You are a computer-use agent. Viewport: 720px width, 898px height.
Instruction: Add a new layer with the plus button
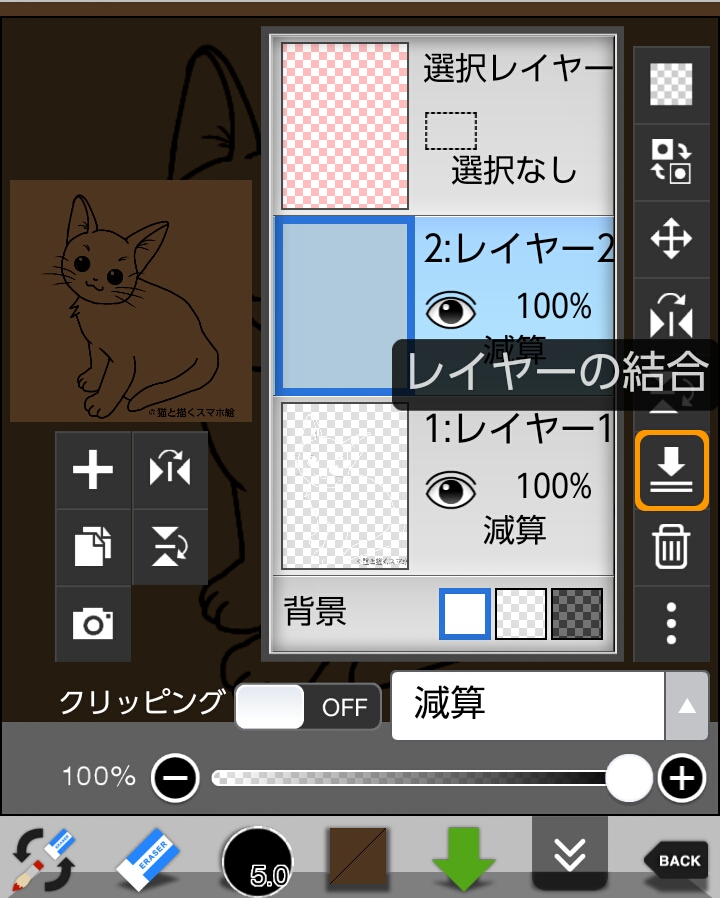[x=93, y=470]
